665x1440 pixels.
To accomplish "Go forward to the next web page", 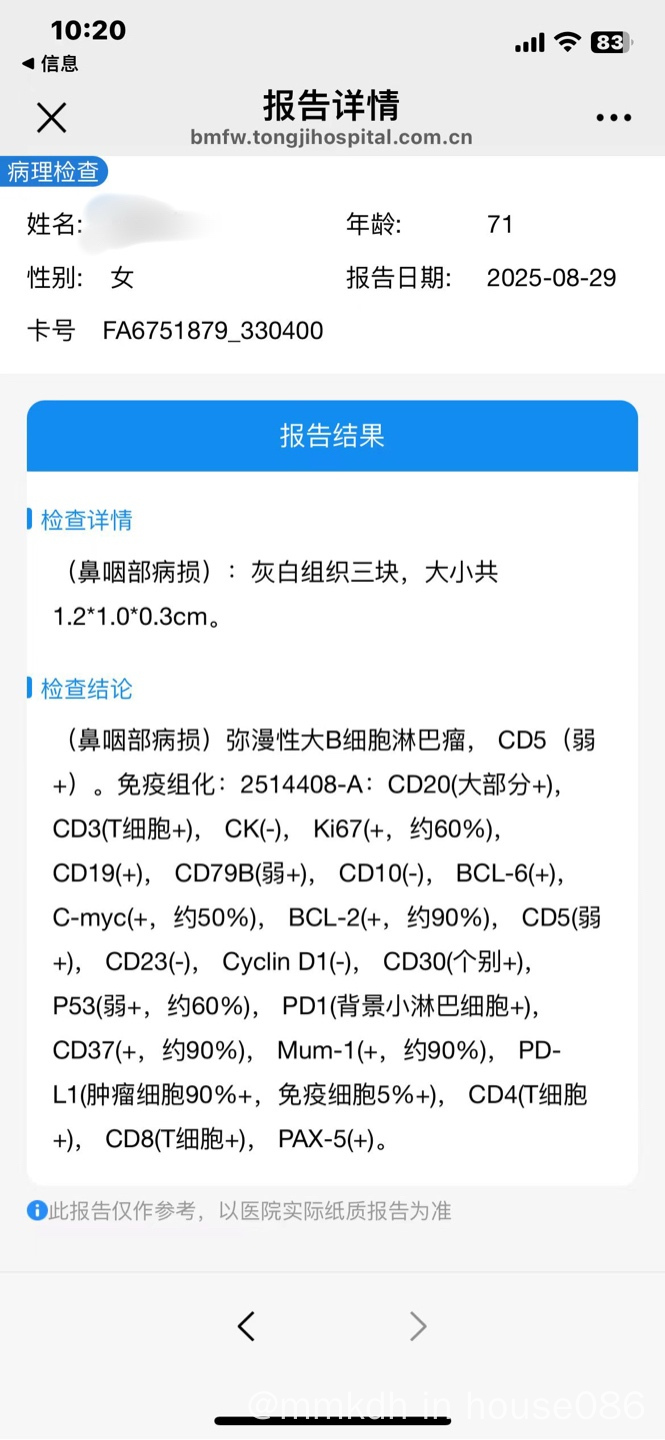I will 418,1326.
